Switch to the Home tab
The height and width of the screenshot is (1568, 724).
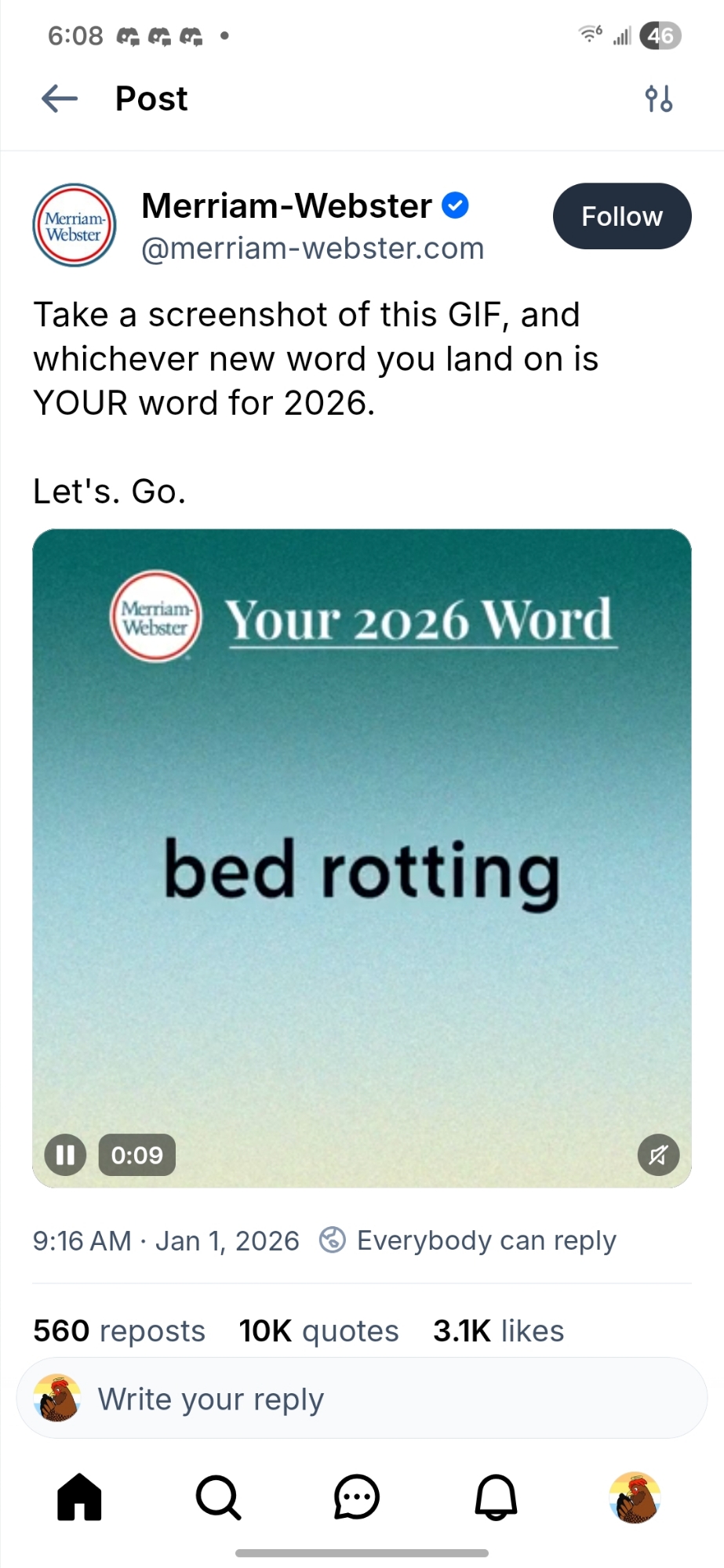tap(79, 1497)
